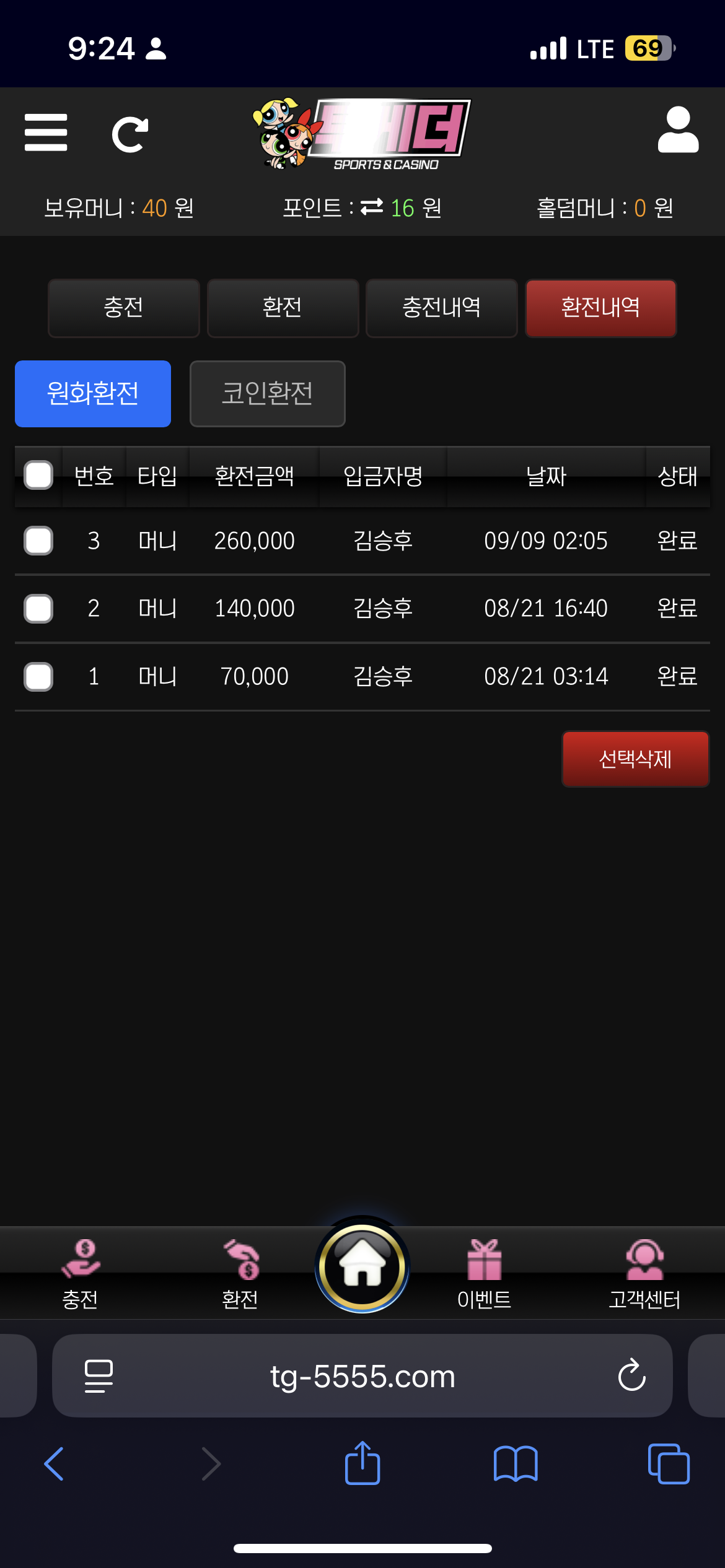Screen dimensions: 725x1568
Task: Open the user profile icon
Action: [678, 130]
